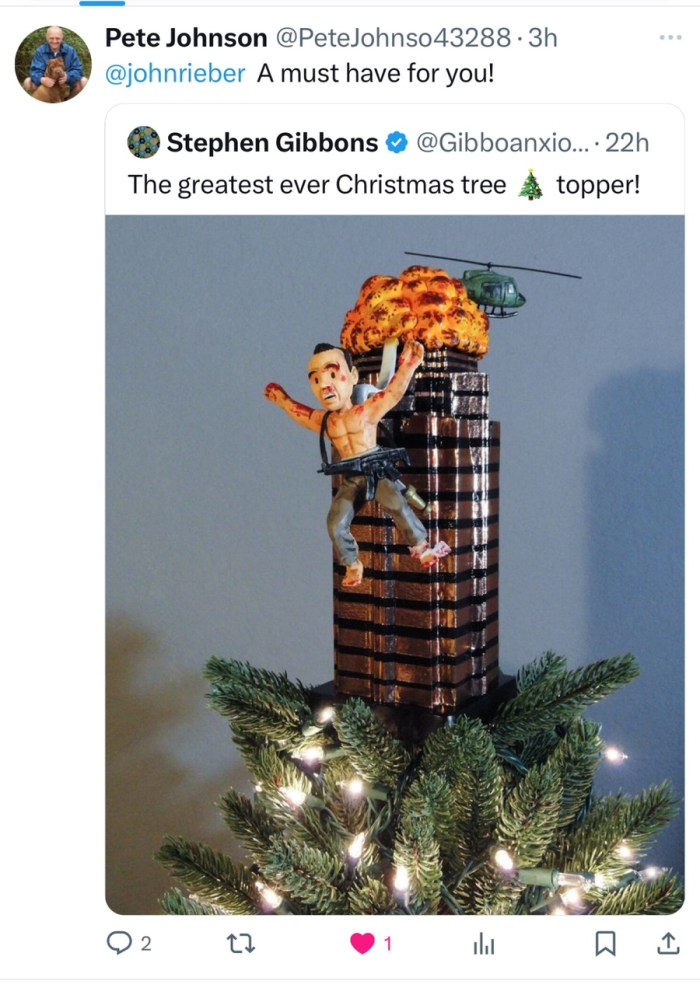
Task: Share the tweet using the upload icon
Action: click(x=665, y=942)
